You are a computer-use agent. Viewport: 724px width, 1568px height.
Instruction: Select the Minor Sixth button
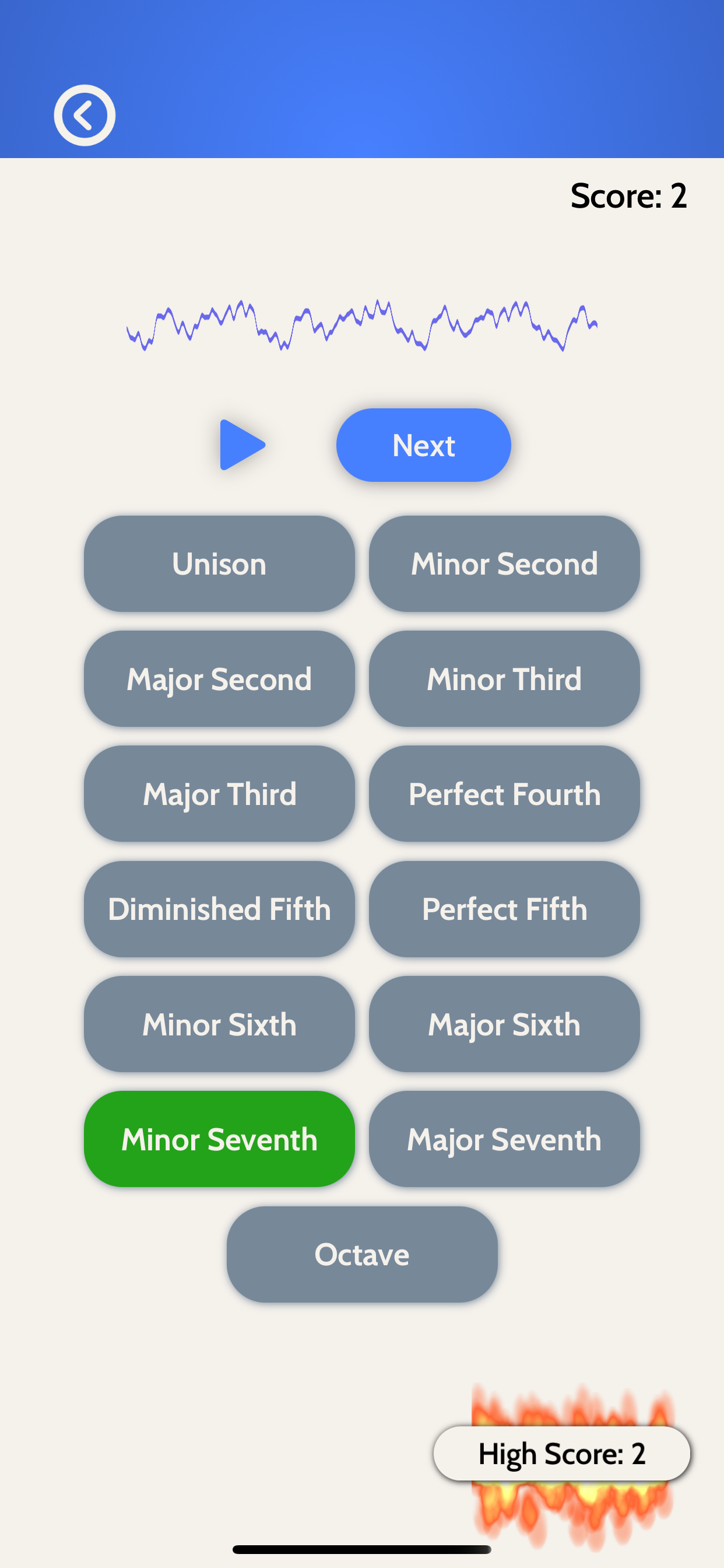[x=219, y=1024]
